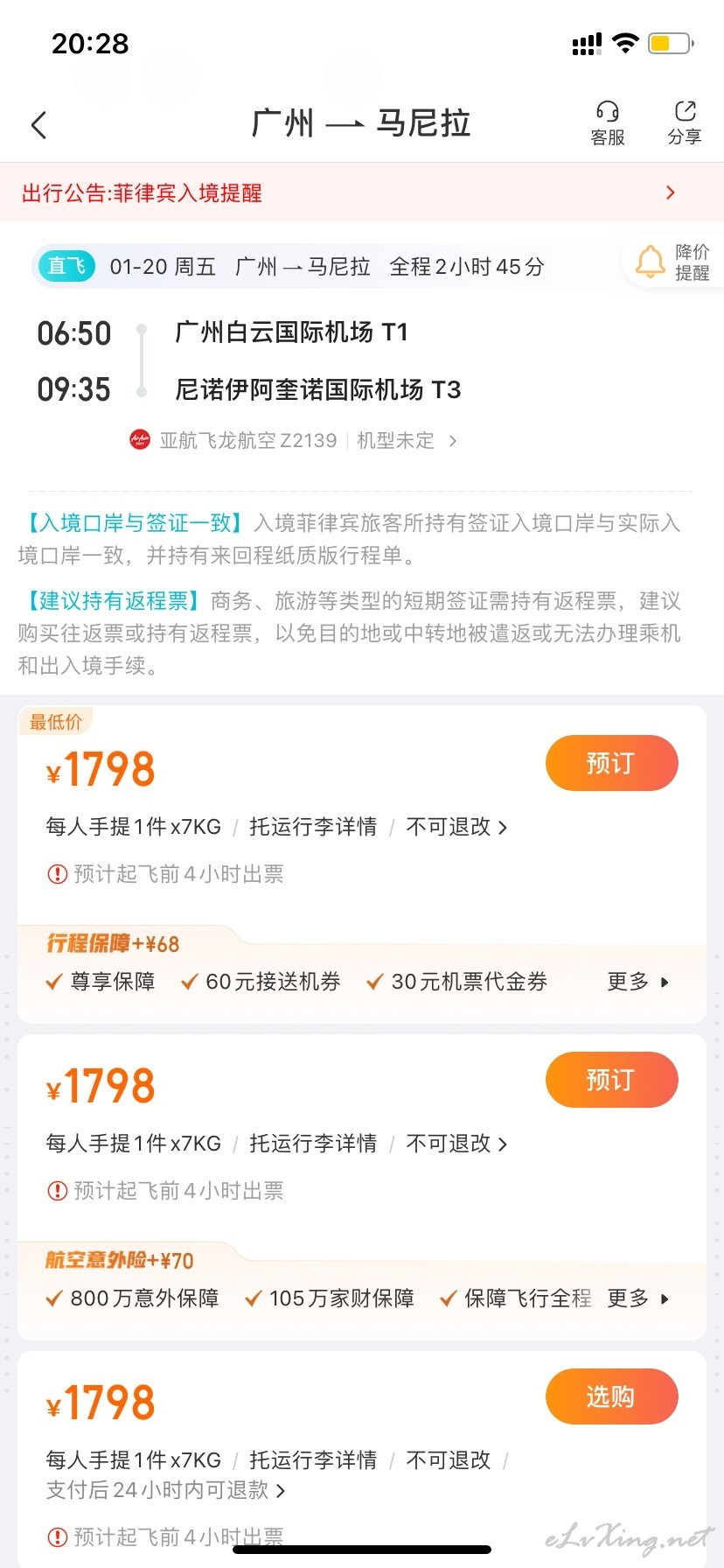
Task: Tap 预订 on the 航空意外险 fare card
Action: (x=611, y=1080)
